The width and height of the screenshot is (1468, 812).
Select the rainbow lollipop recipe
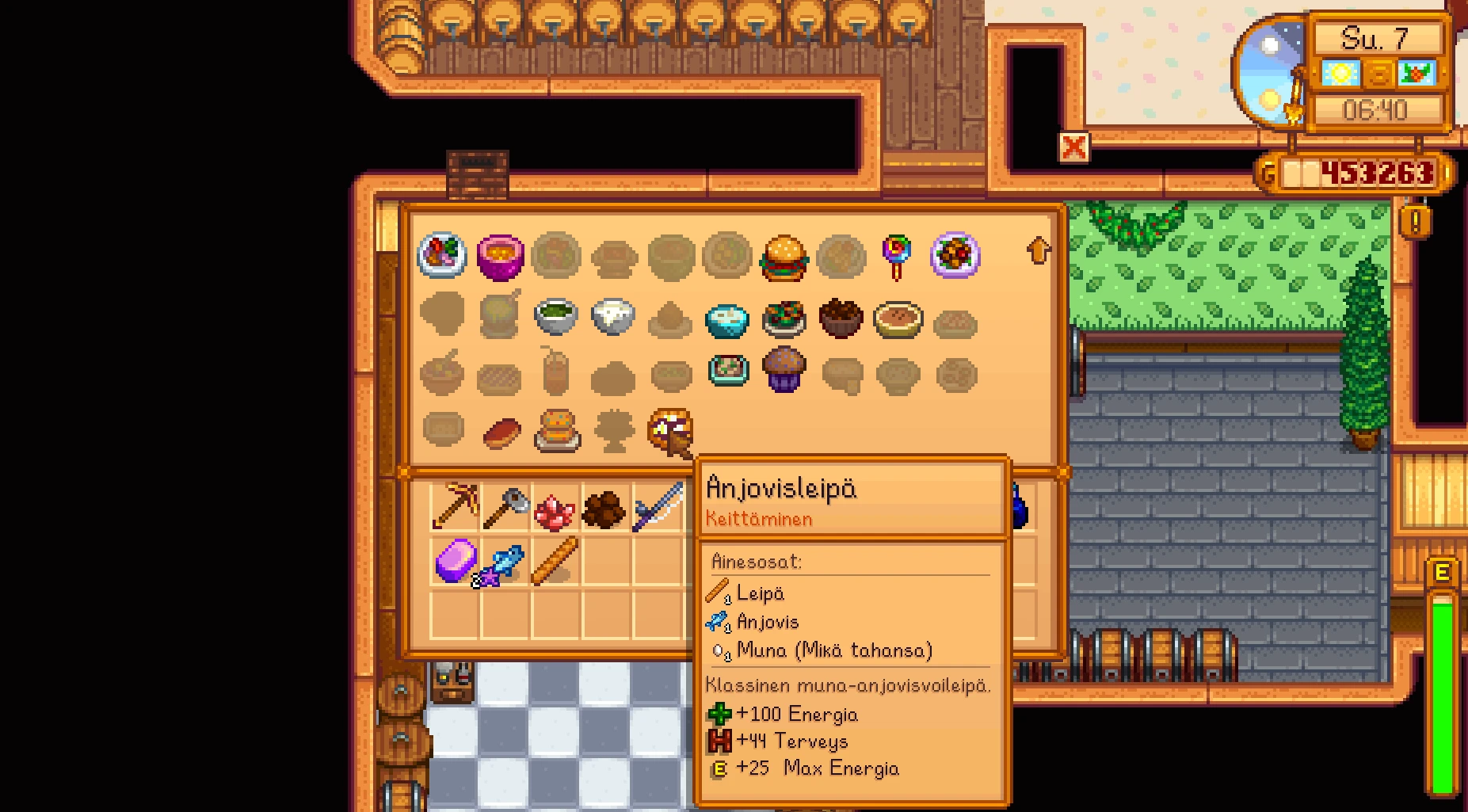point(897,257)
